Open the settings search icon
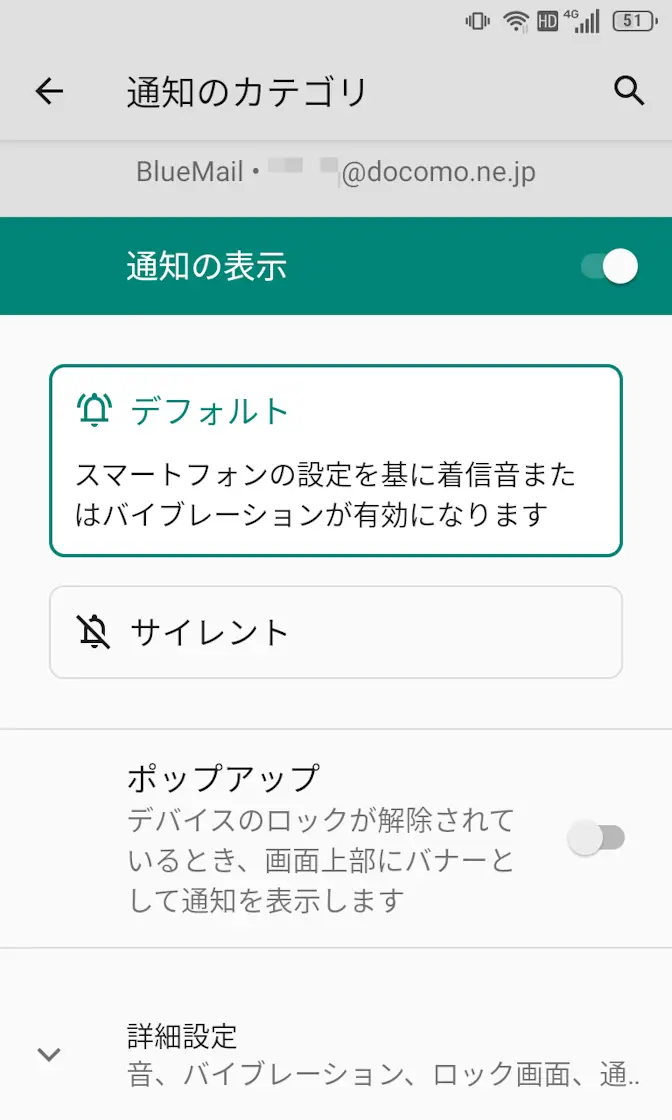The image size is (672, 1120). click(628, 92)
